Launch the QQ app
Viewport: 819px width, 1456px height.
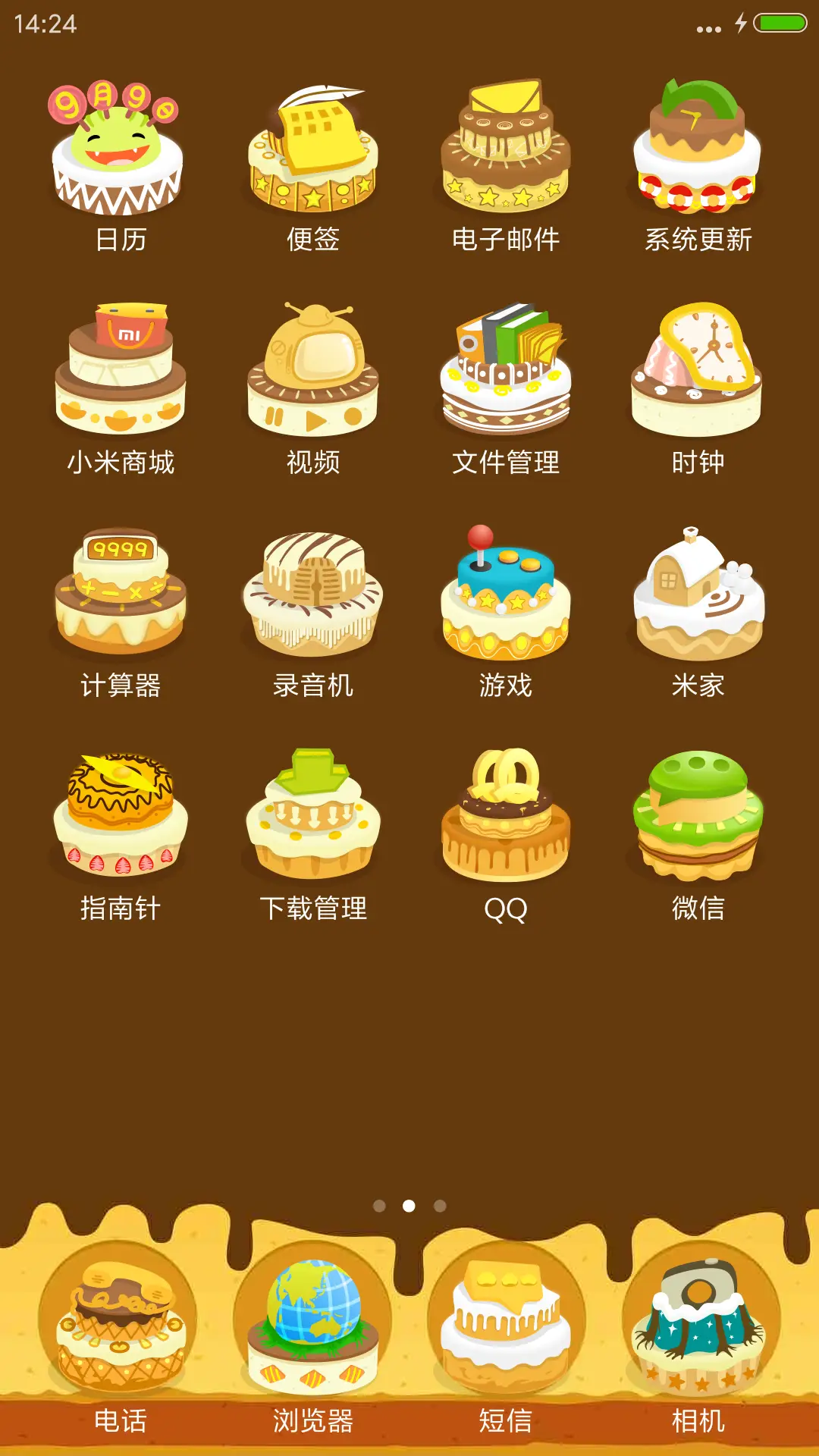[506, 815]
